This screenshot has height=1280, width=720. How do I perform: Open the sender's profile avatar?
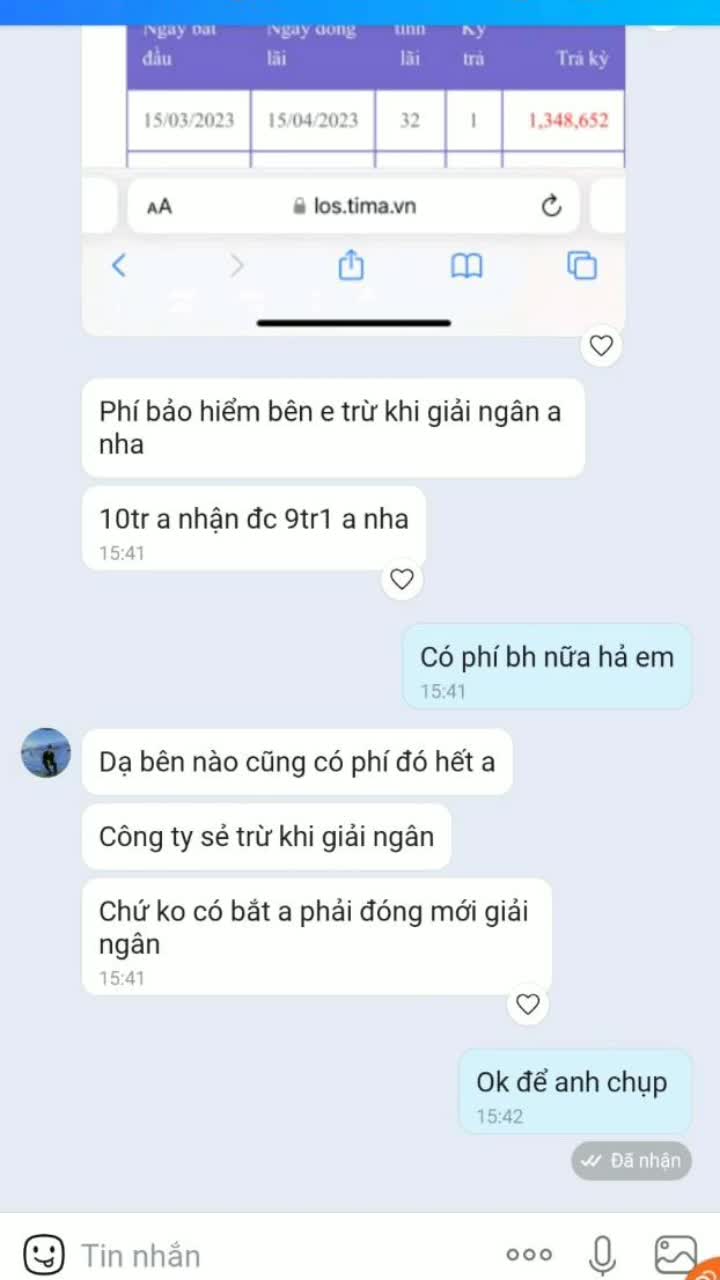point(46,753)
